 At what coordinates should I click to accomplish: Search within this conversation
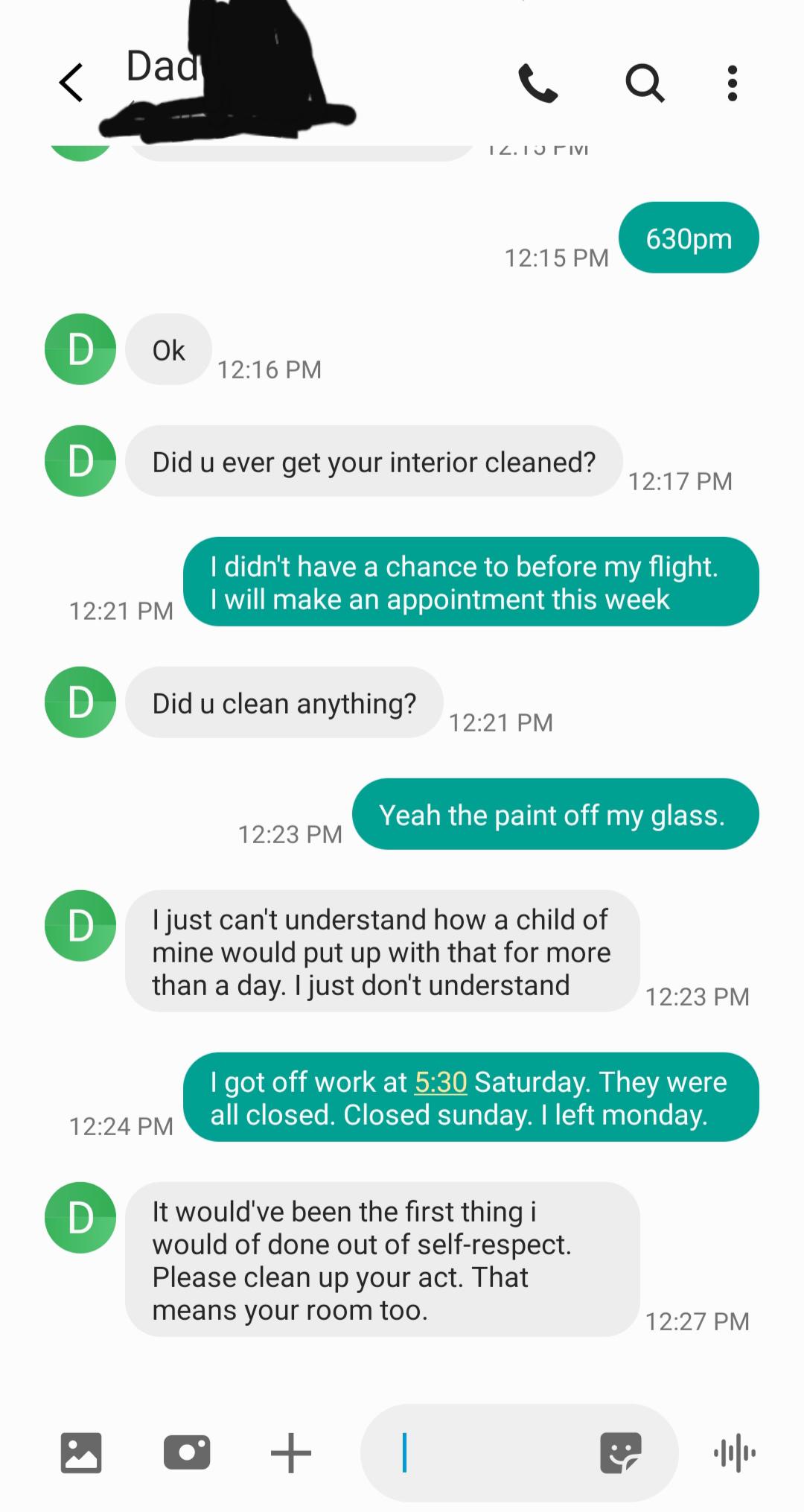(645, 83)
